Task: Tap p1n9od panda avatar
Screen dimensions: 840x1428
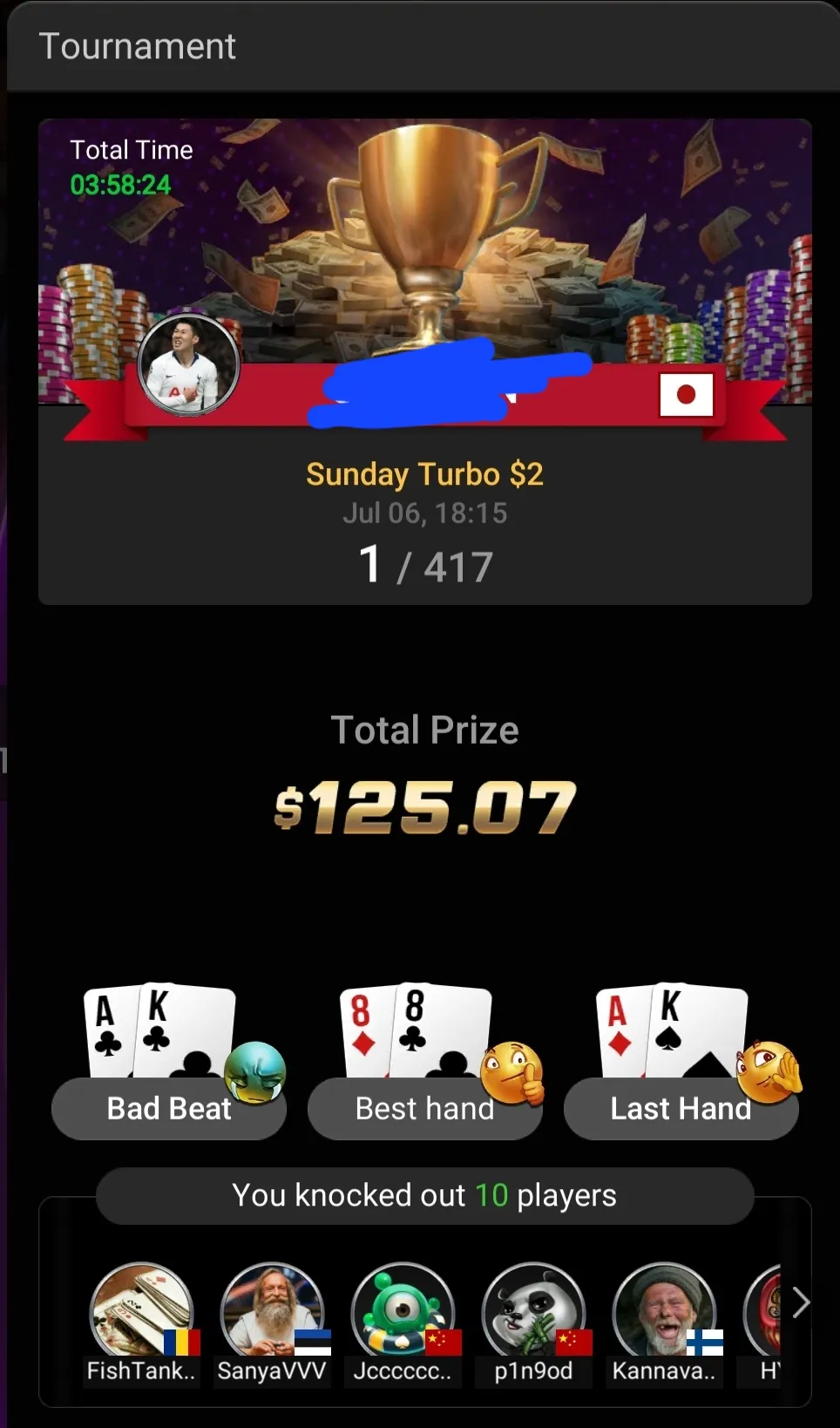Action: coord(533,1312)
